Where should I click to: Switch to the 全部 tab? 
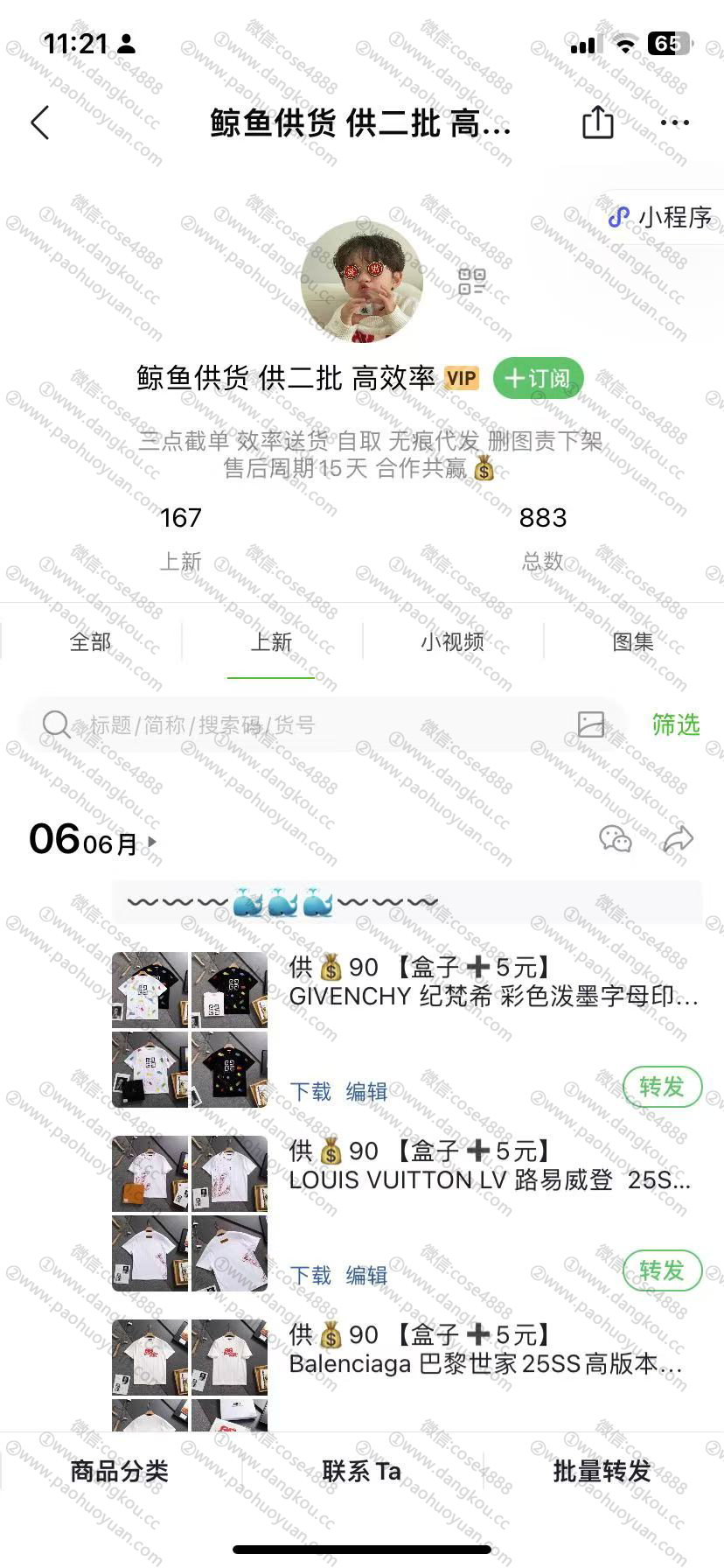[x=90, y=642]
